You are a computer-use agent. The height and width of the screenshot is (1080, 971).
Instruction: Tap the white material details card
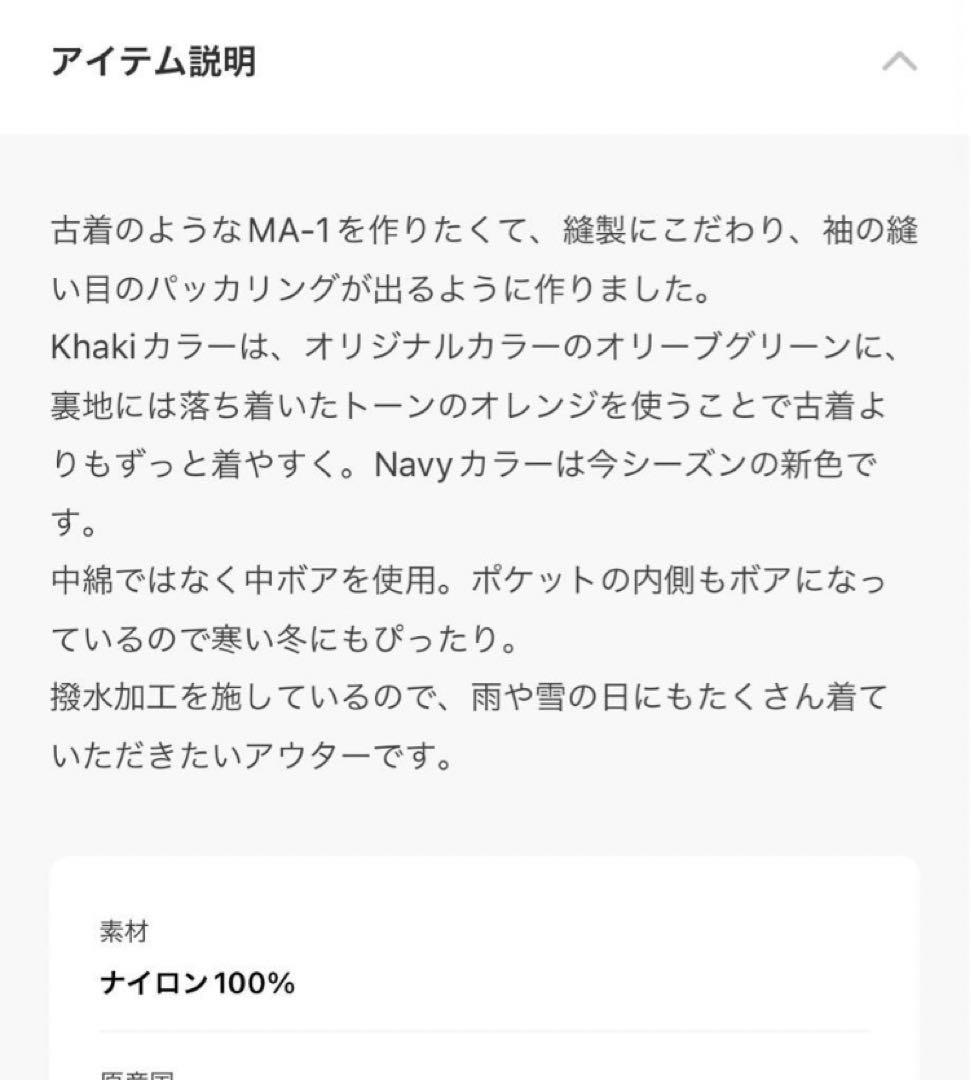pos(485,960)
